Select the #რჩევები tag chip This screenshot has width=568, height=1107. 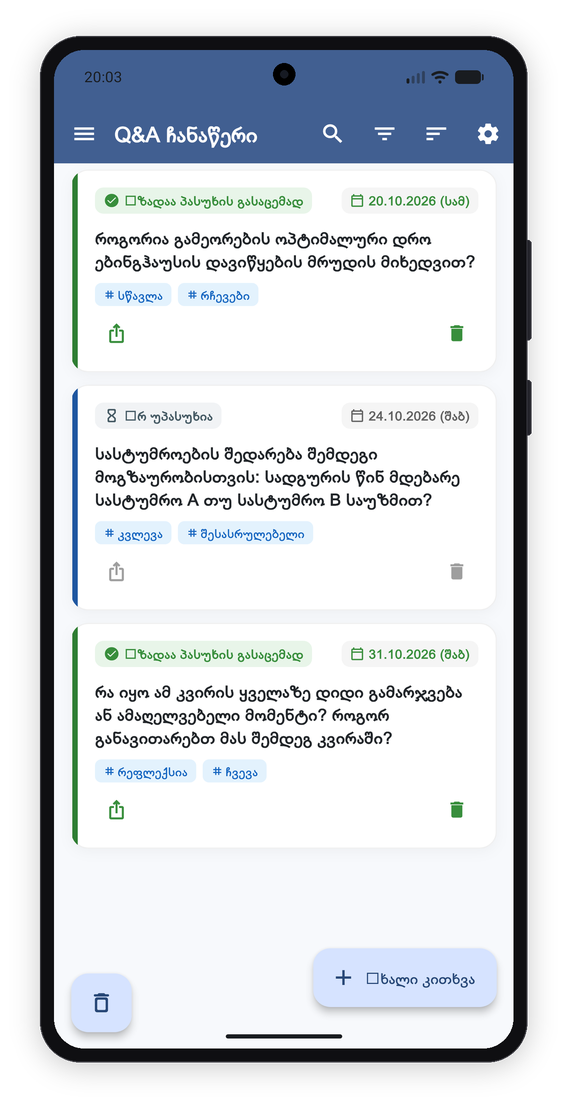(x=218, y=295)
